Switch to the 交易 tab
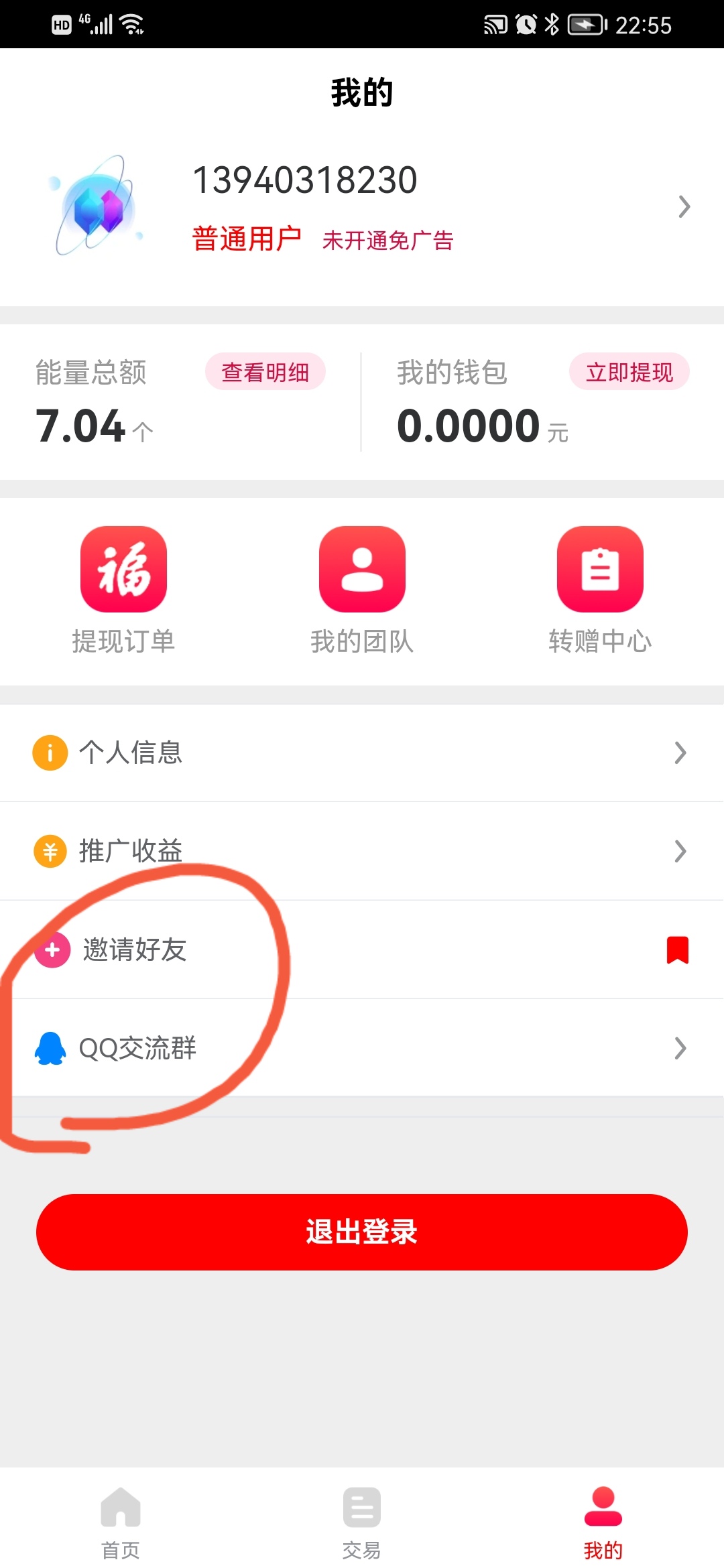 coord(362,1521)
